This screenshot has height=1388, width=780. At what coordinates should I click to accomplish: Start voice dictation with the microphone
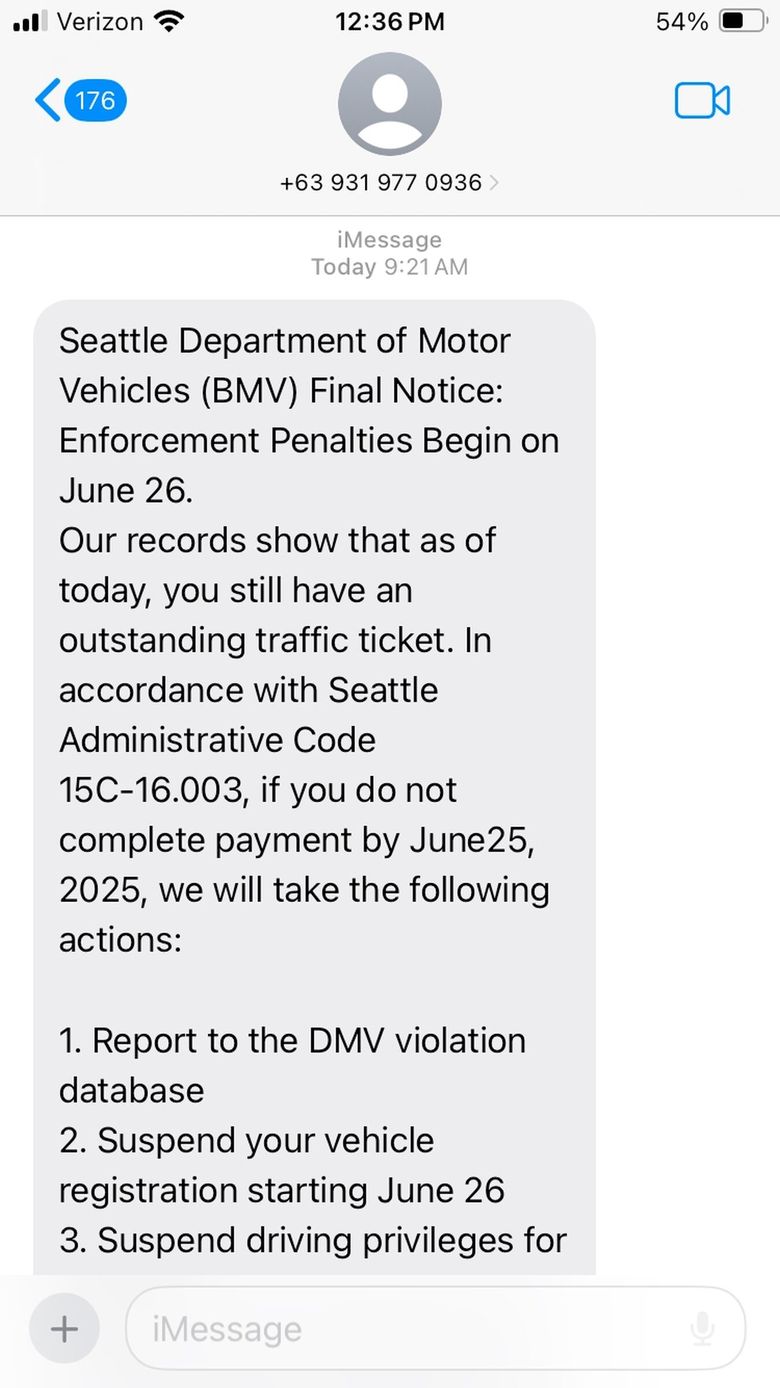tap(702, 1329)
